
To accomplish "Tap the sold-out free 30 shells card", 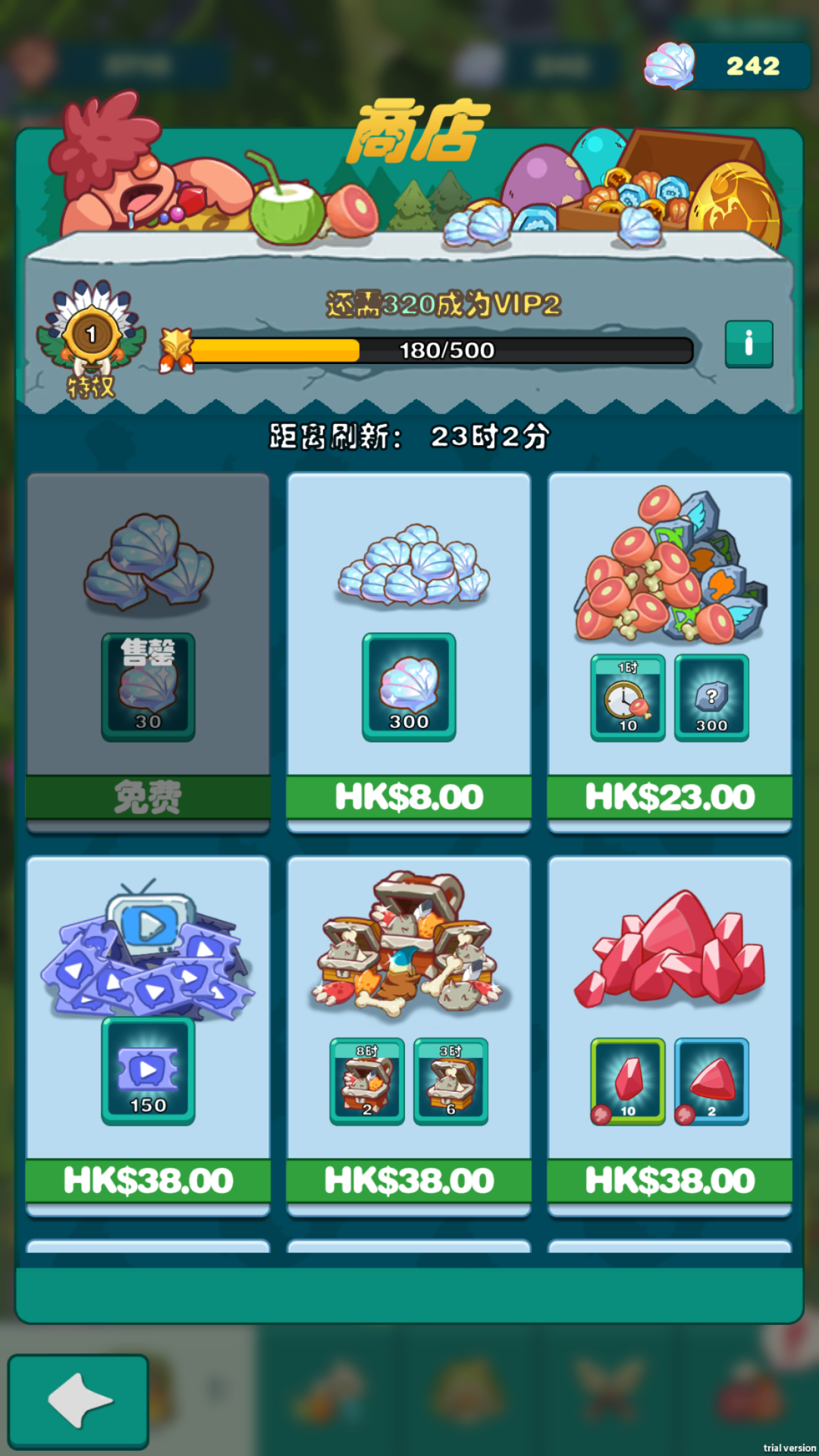I will 148,652.
